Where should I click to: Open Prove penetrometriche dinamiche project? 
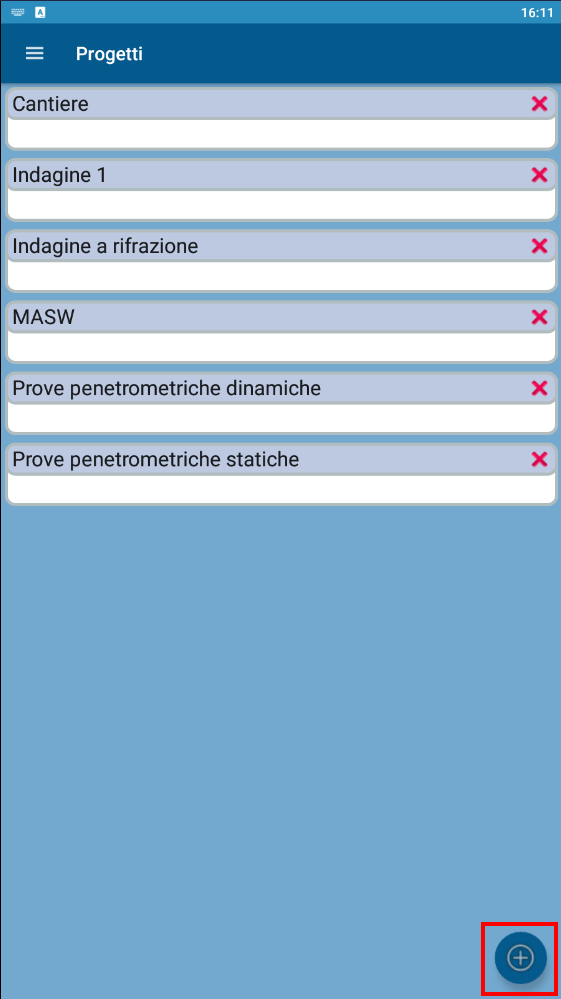point(281,403)
